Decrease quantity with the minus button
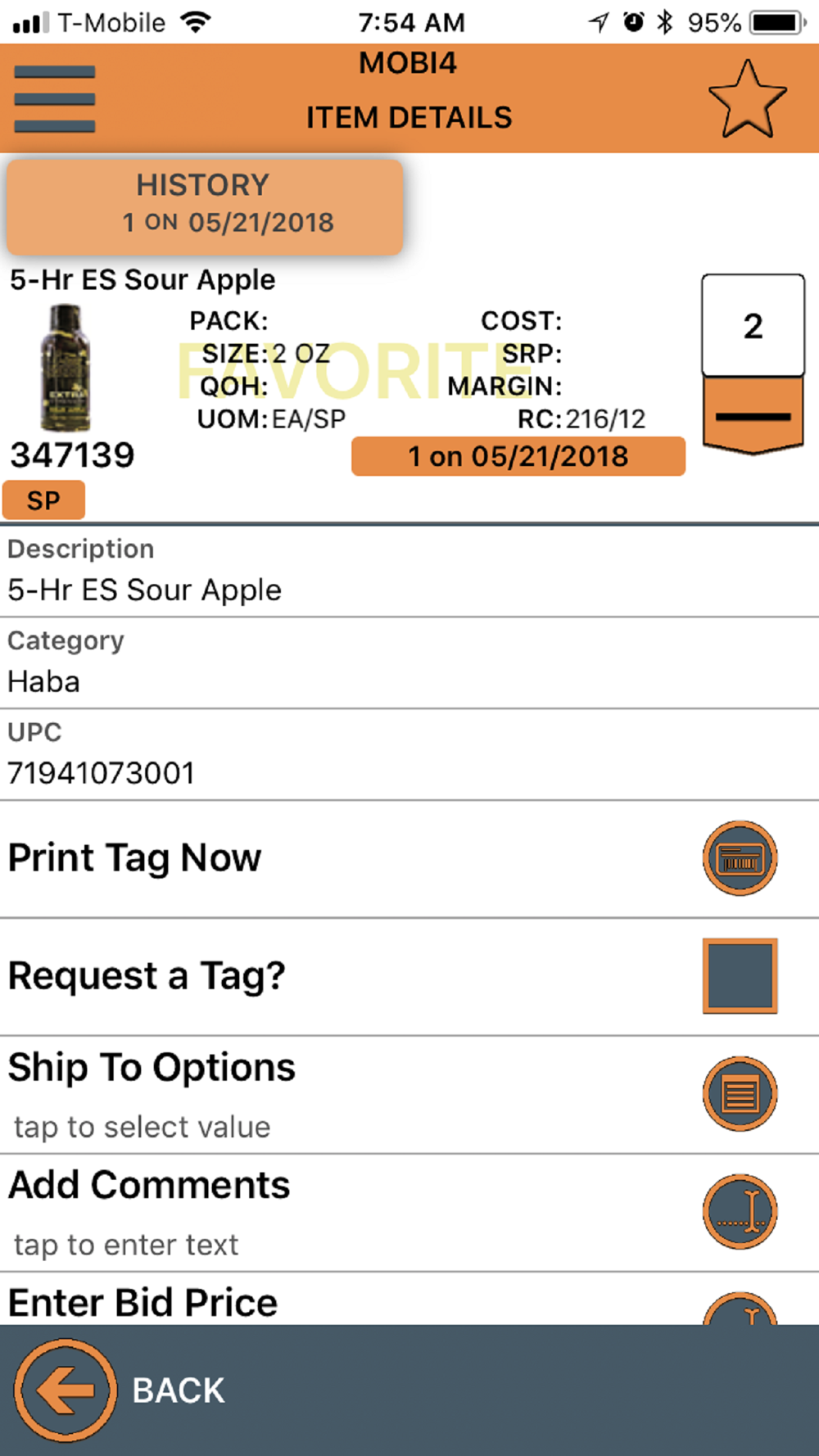 (x=753, y=415)
